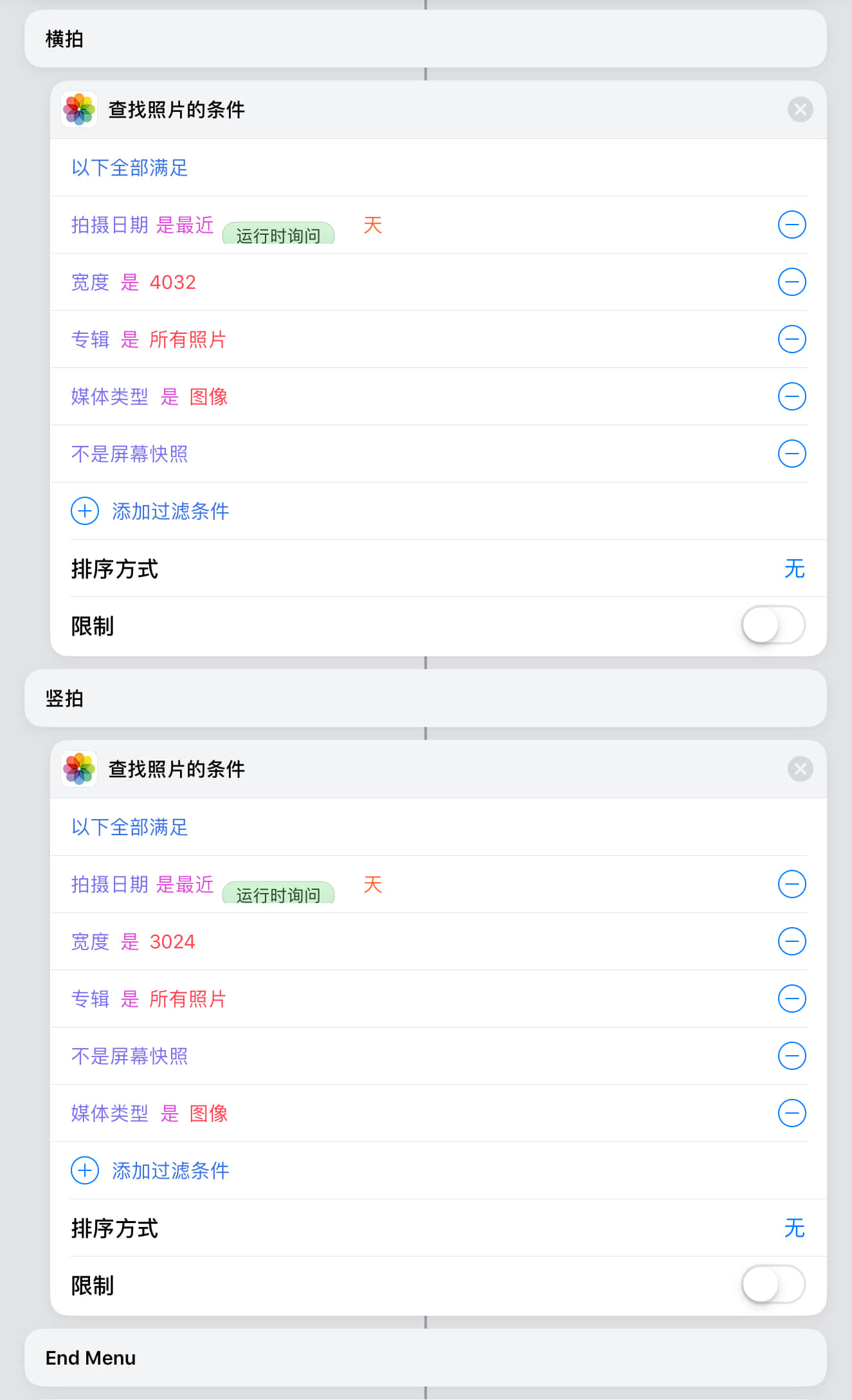This screenshot has width=852, height=1400.
Task: Delete the 竖拍 find photos action
Action: pyautogui.click(x=800, y=769)
